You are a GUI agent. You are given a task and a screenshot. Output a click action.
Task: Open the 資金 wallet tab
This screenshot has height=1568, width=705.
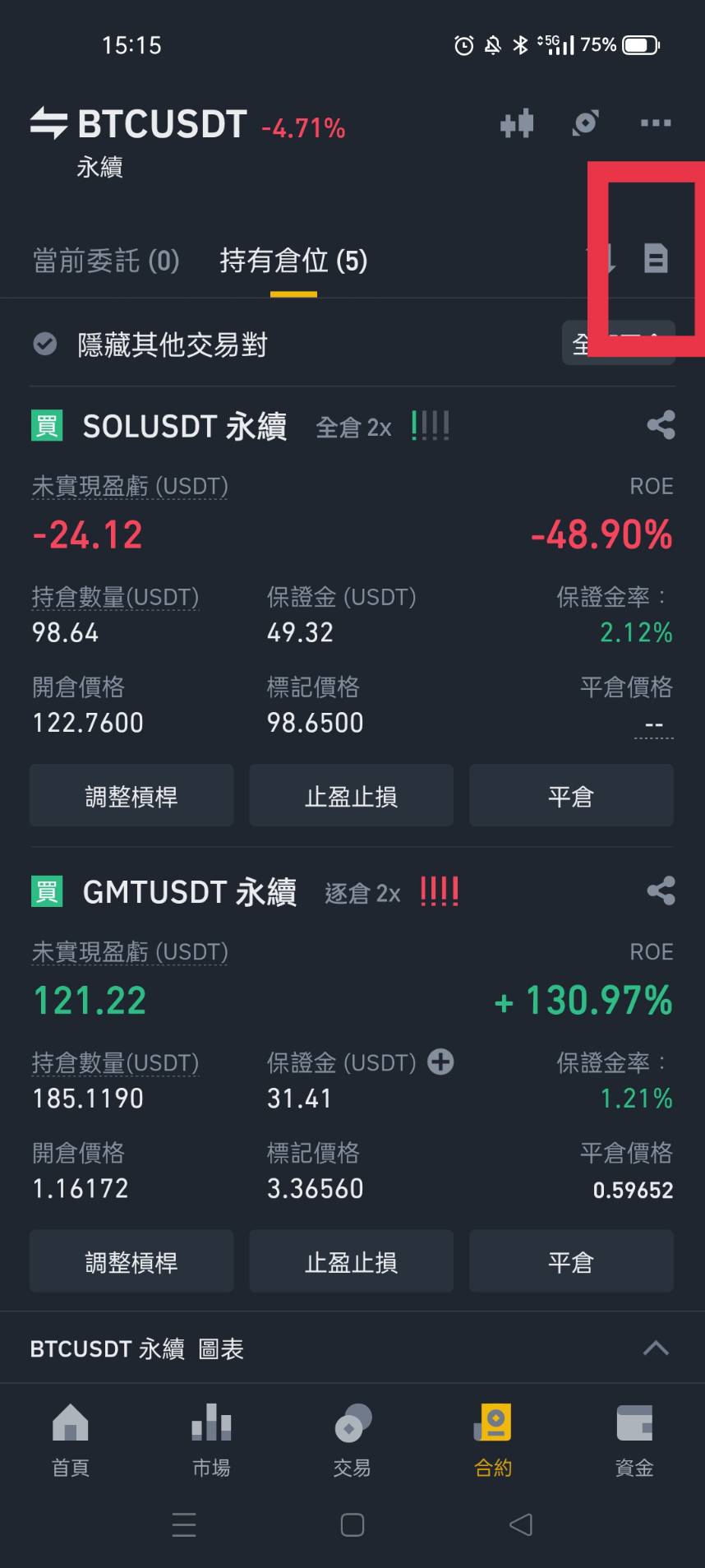point(634,1439)
